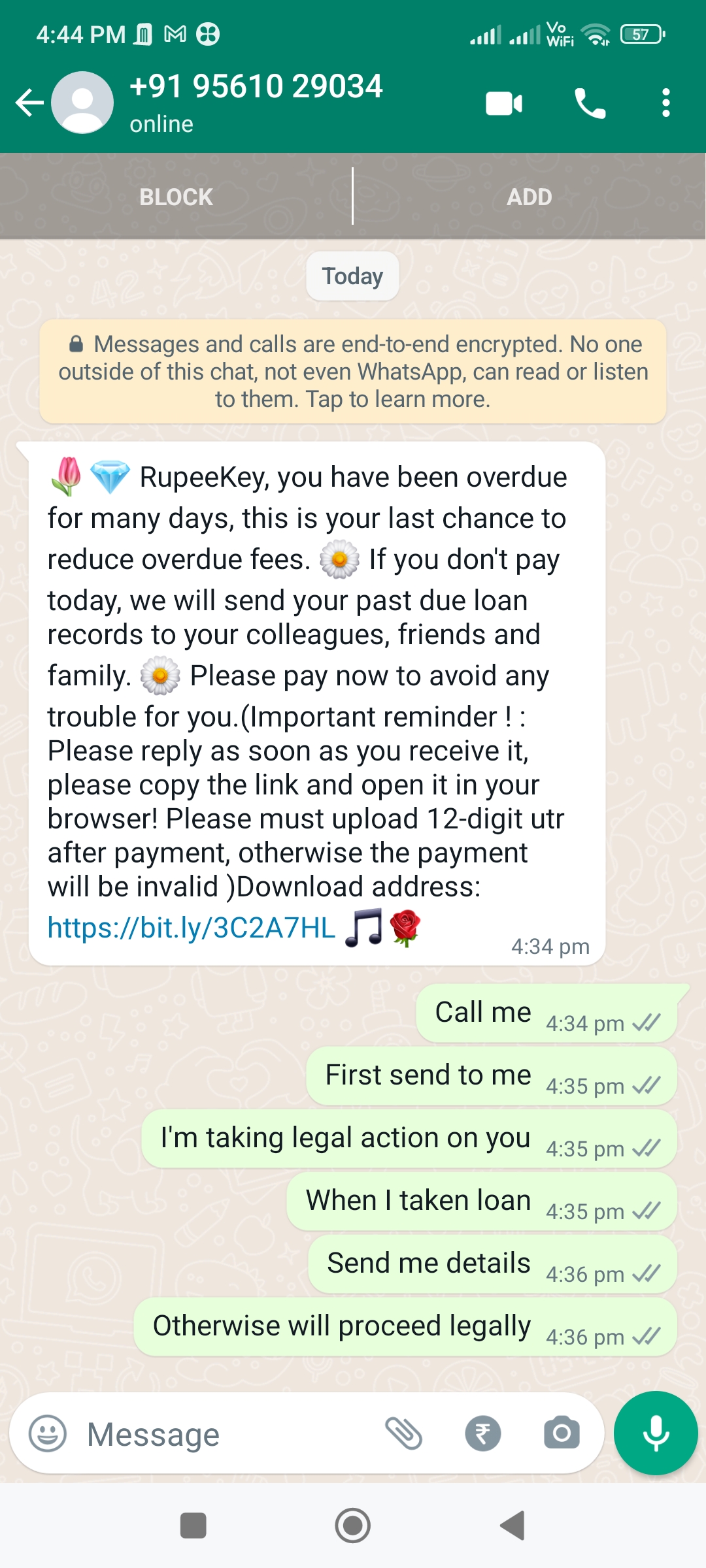Attach a file with the paperclip
This screenshot has width=706, height=1568.
click(403, 1433)
